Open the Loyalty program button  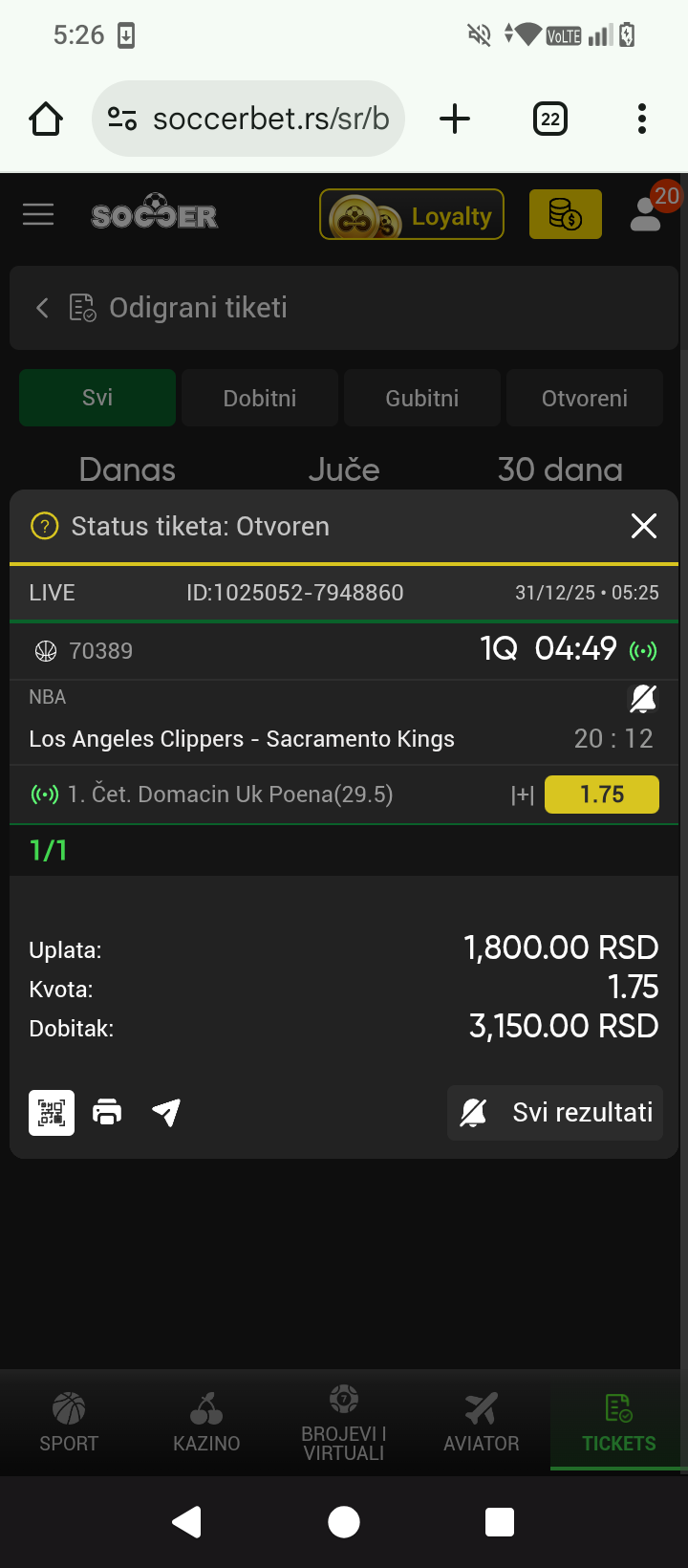pyautogui.click(x=412, y=215)
